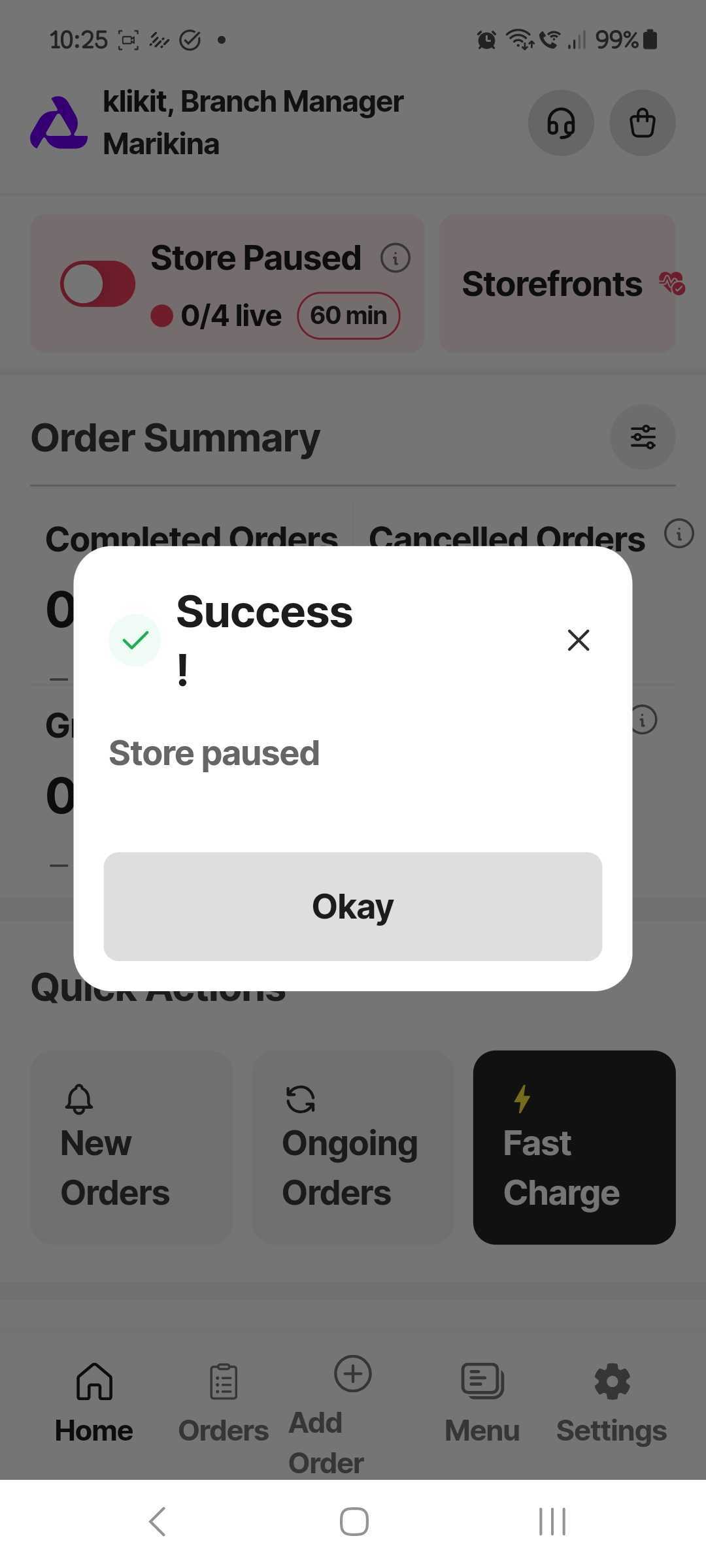Tap the 60 min pause duration chip
This screenshot has height=1568, width=706.
348,316
